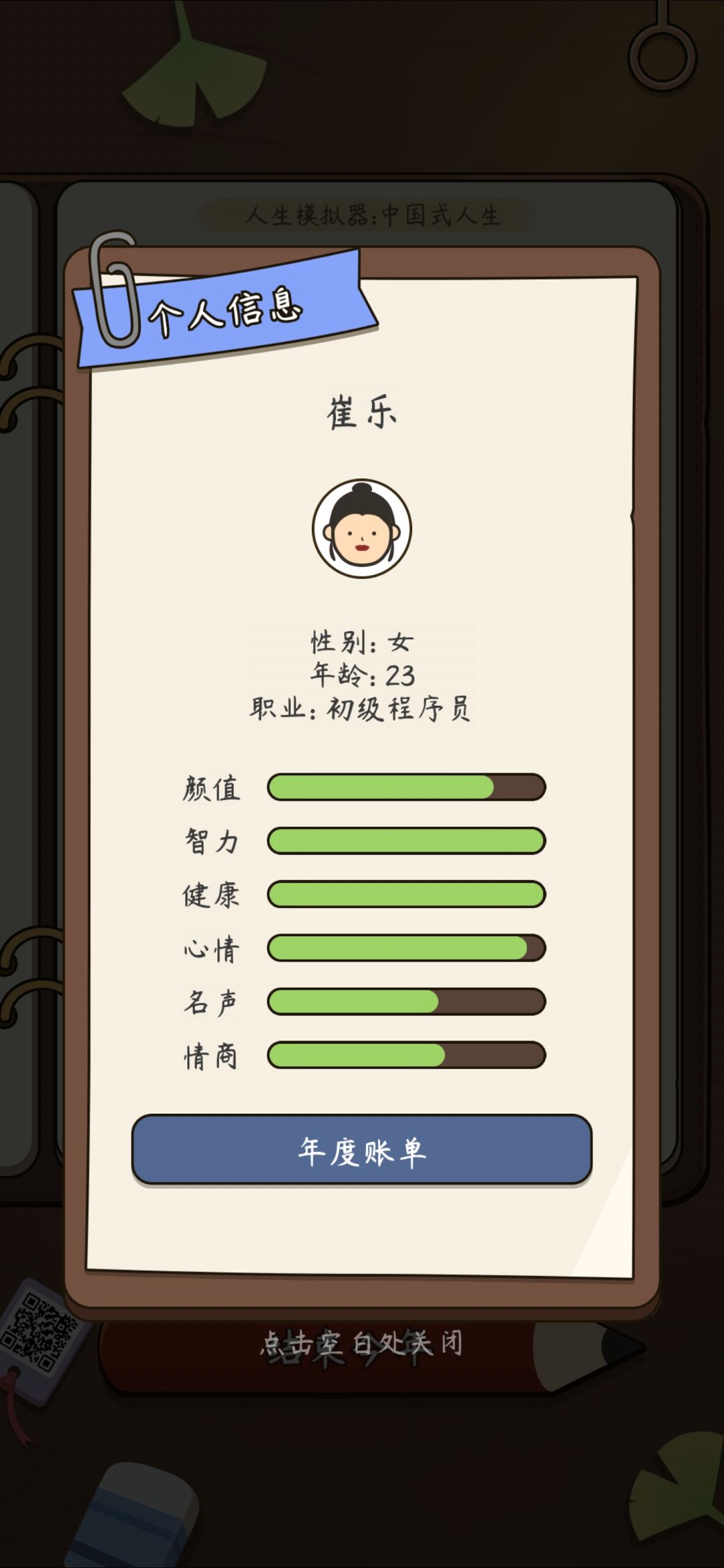Click the 名声 attribute bar
Screen dimensions: 724x1568
[x=406, y=1001]
